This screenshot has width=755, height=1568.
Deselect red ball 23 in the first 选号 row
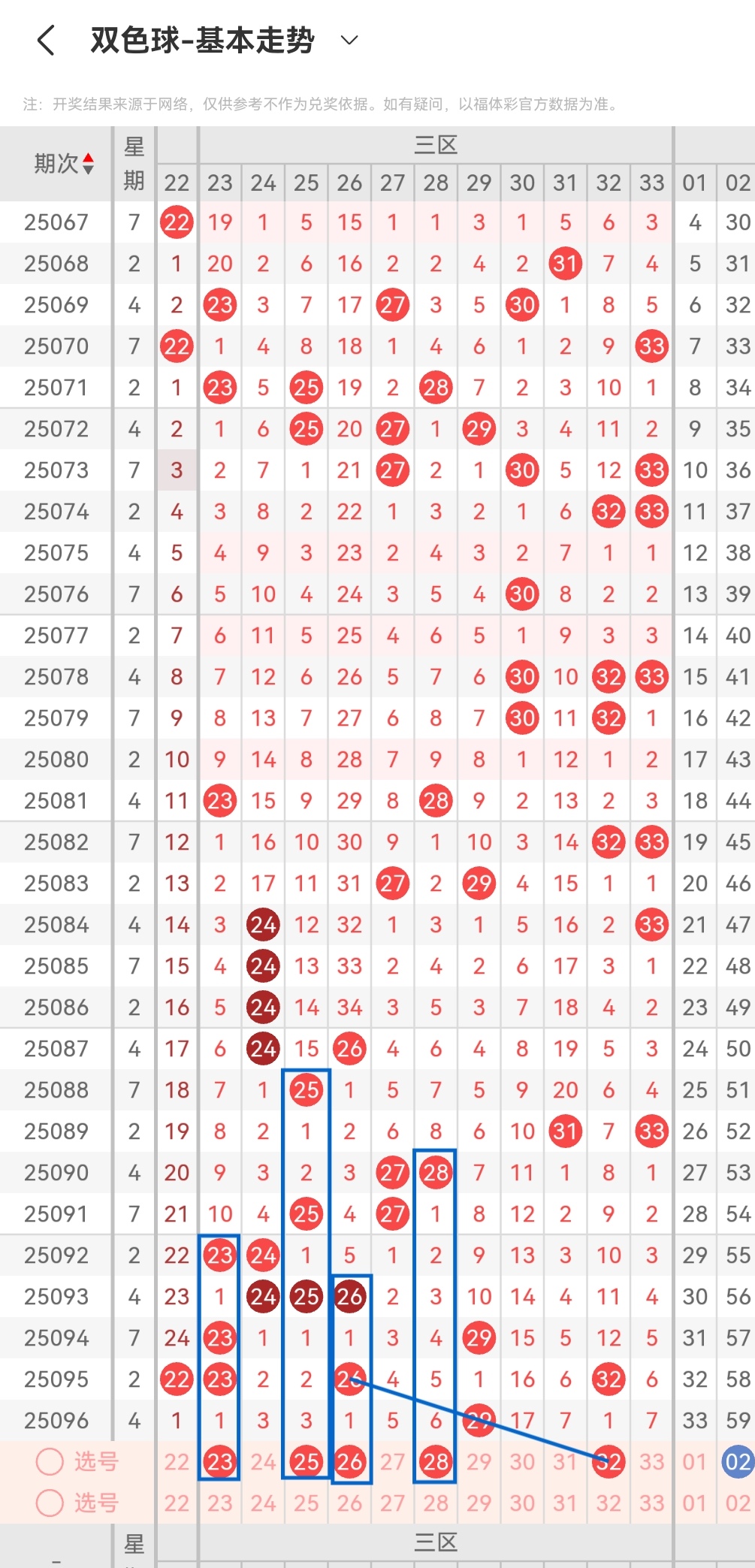(x=220, y=1461)
